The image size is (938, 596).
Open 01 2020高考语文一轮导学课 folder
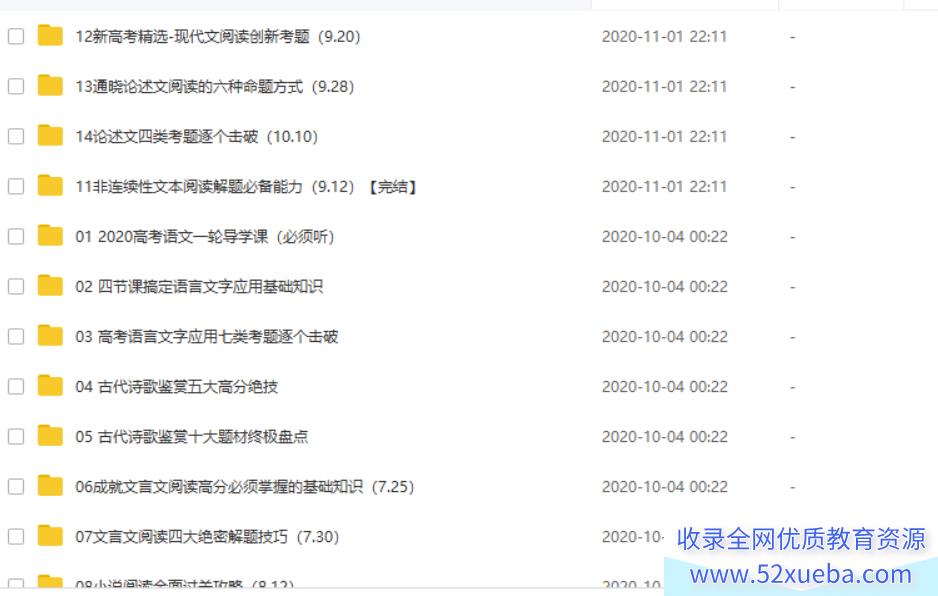(x=204, y=237)
